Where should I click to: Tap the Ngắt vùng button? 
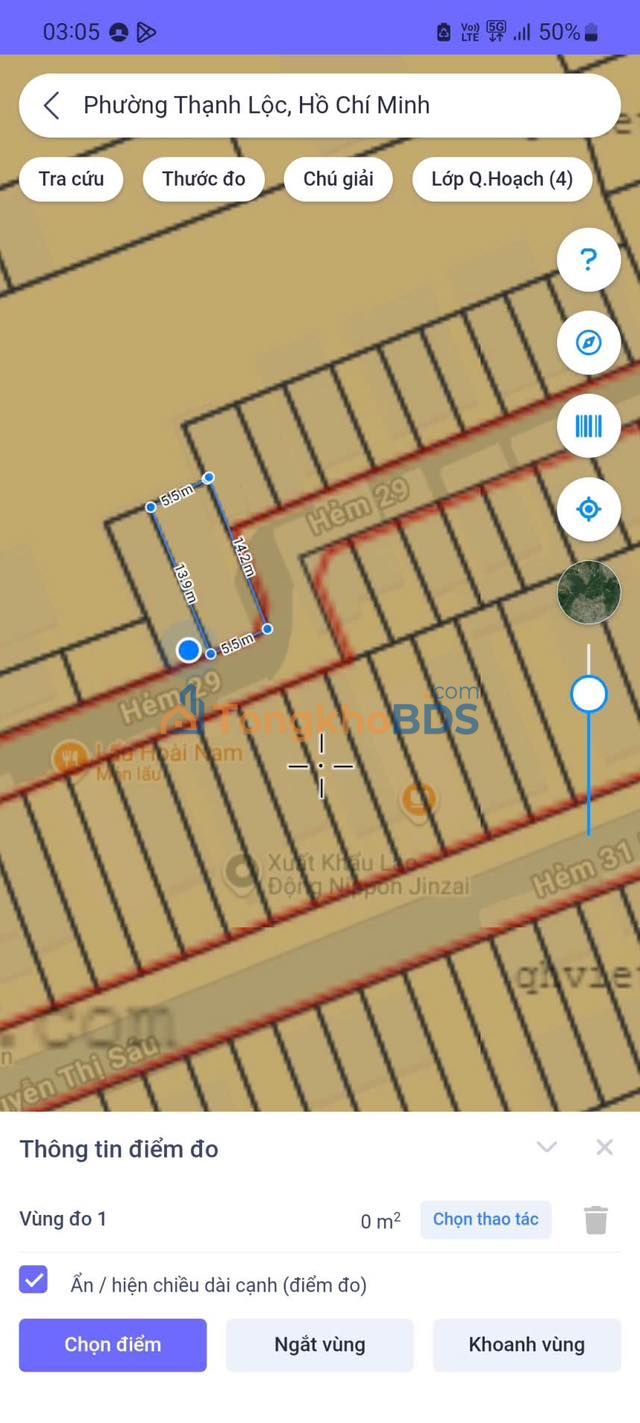click(x=319, y=1345)
